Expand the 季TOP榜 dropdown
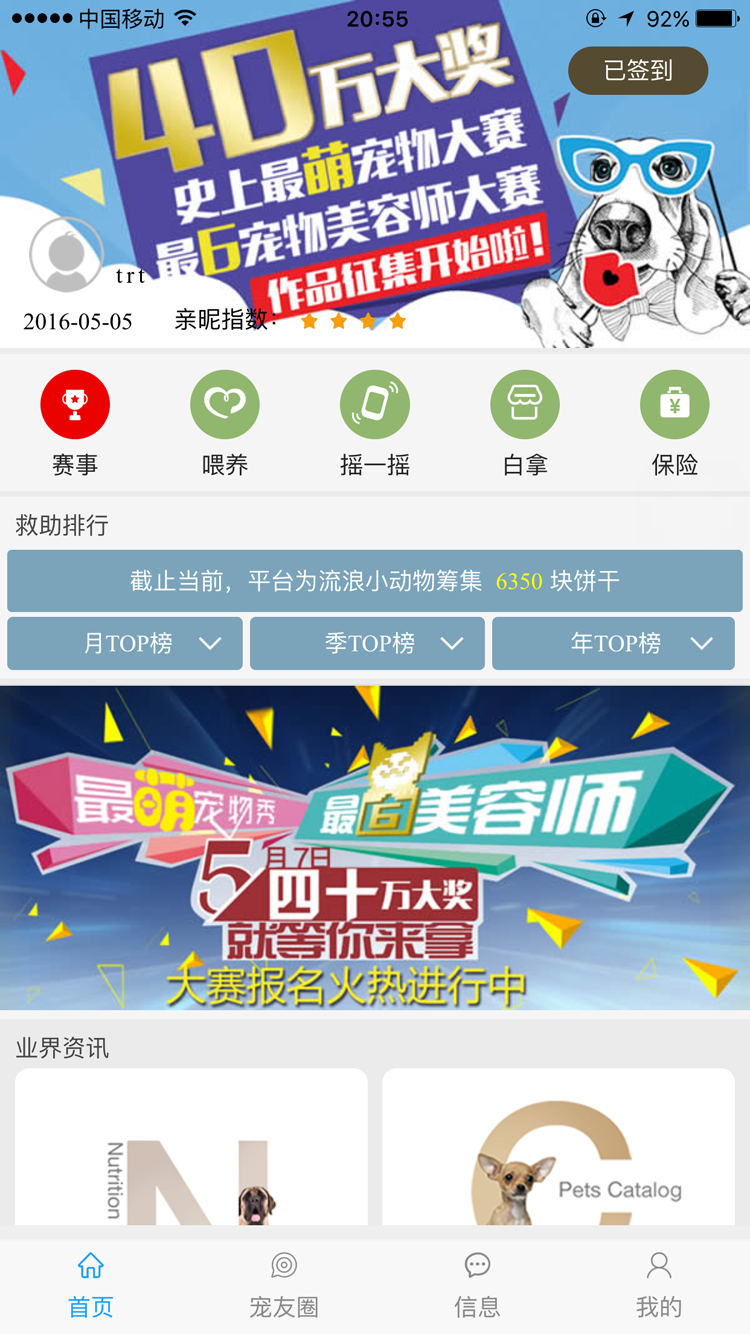 click(x=367, y=643)
